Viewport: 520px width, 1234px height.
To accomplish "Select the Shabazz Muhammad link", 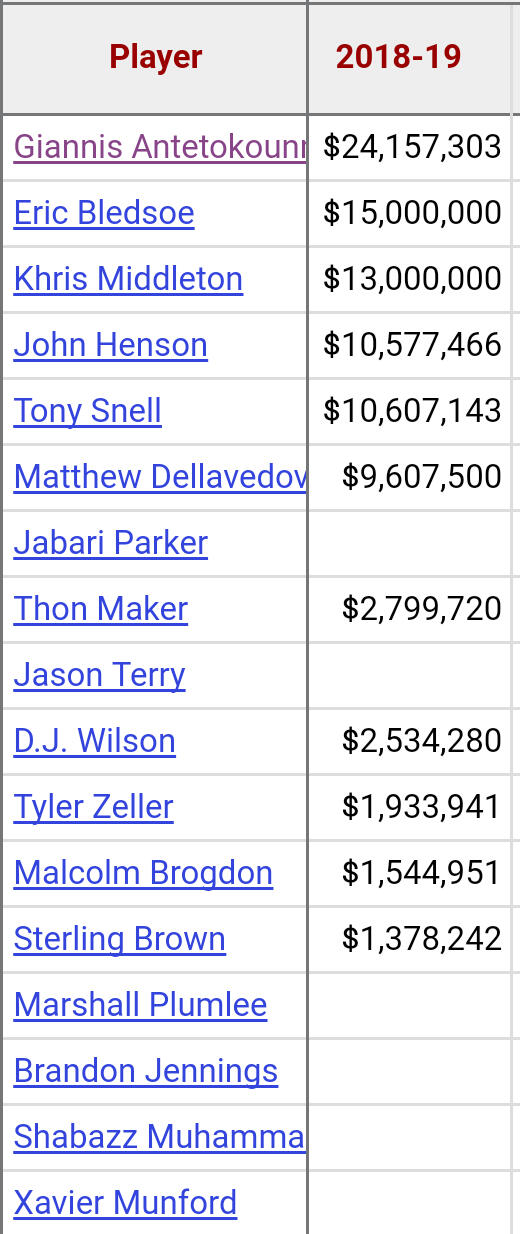I will [160, 1137].
